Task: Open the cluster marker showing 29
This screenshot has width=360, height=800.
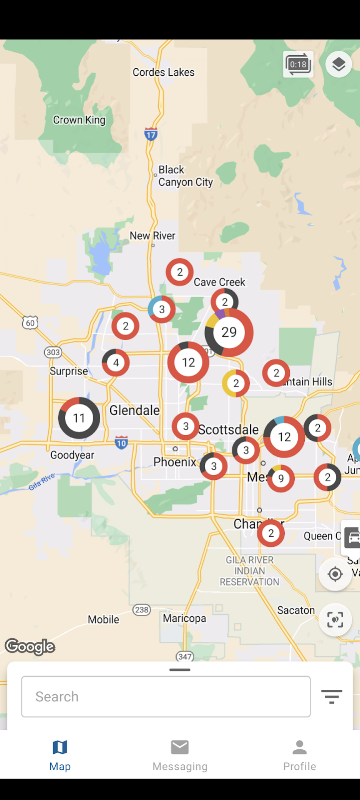Action: pos(229,333)
